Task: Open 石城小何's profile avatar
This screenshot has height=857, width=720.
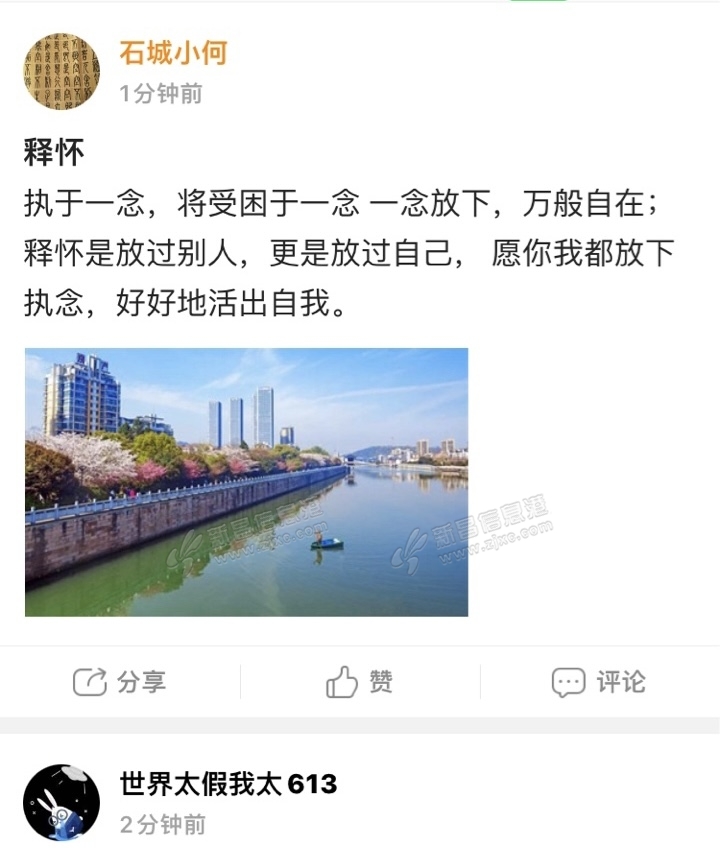Action: tap(61, 71)
